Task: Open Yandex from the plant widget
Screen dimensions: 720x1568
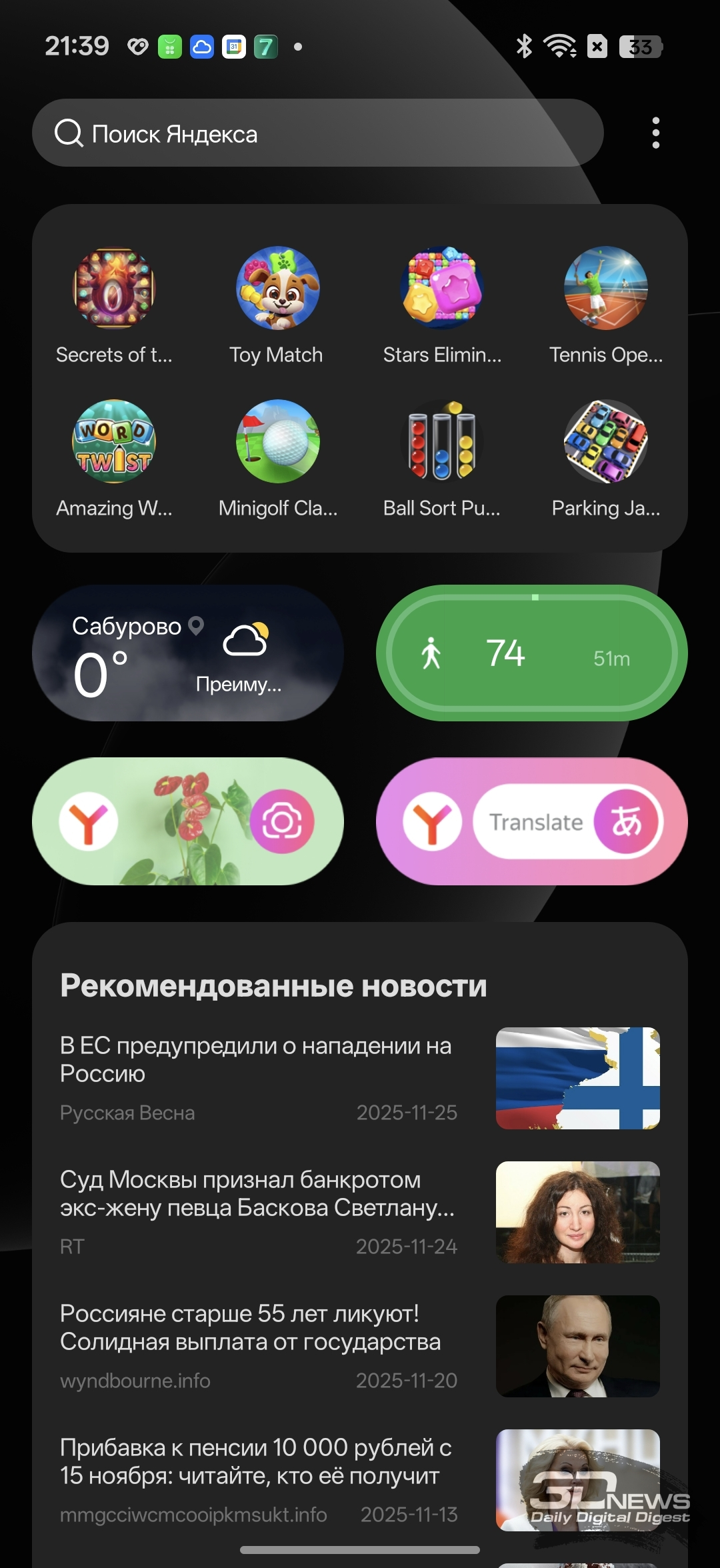Action: [89, 821]
